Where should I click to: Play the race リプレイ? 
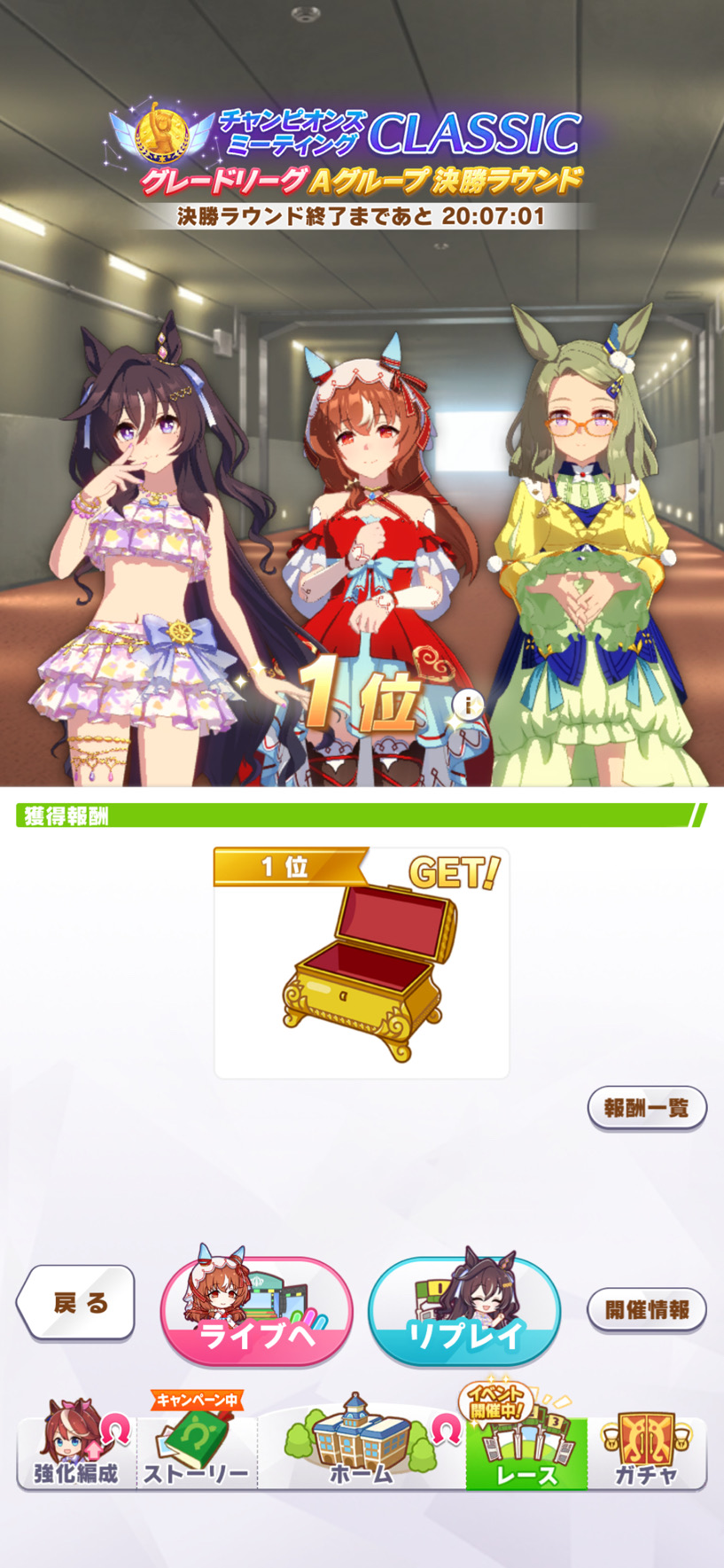tap(464, 1311)
